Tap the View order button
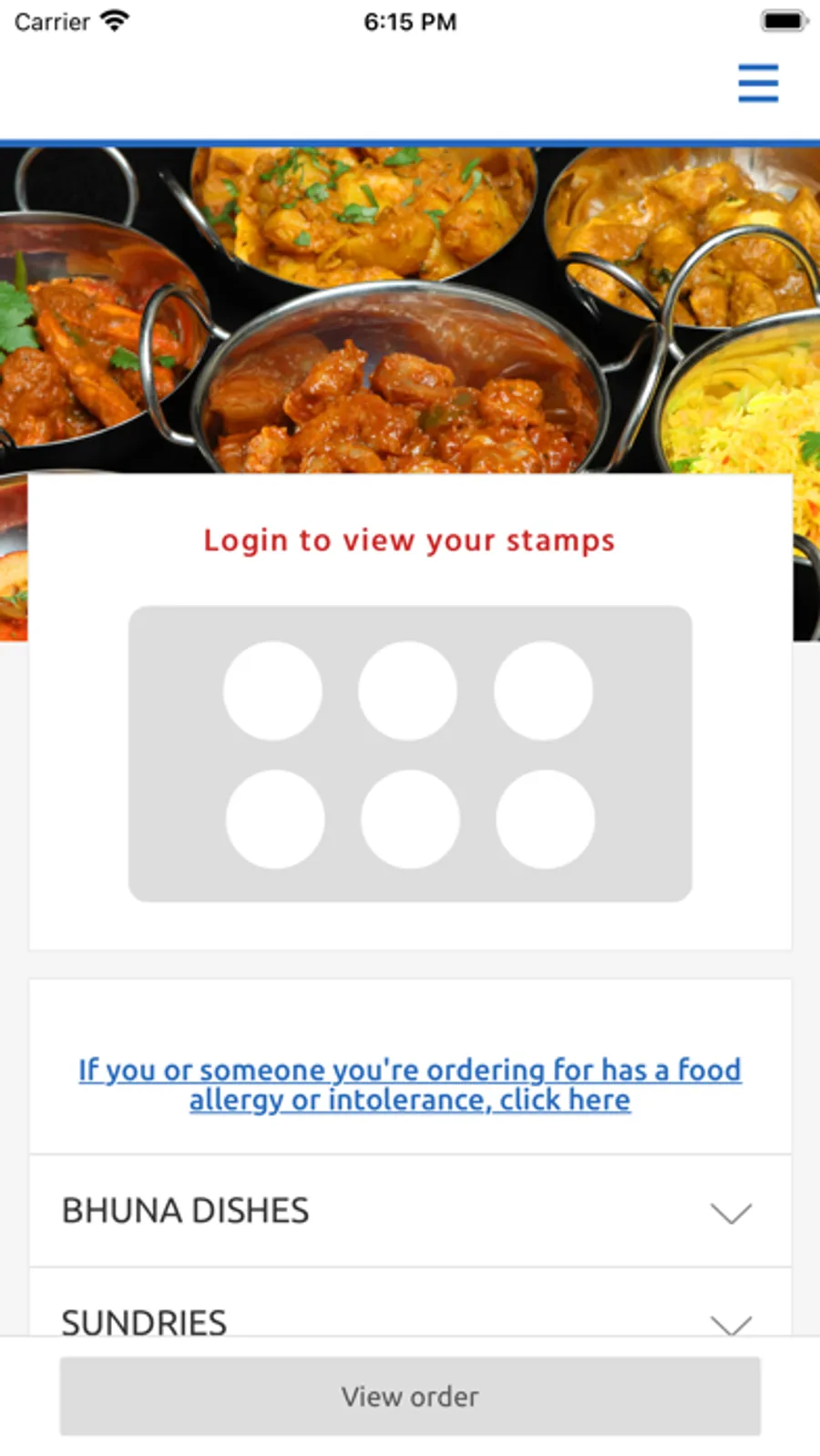820x1456 pixels. click(x=410, y=1396)
